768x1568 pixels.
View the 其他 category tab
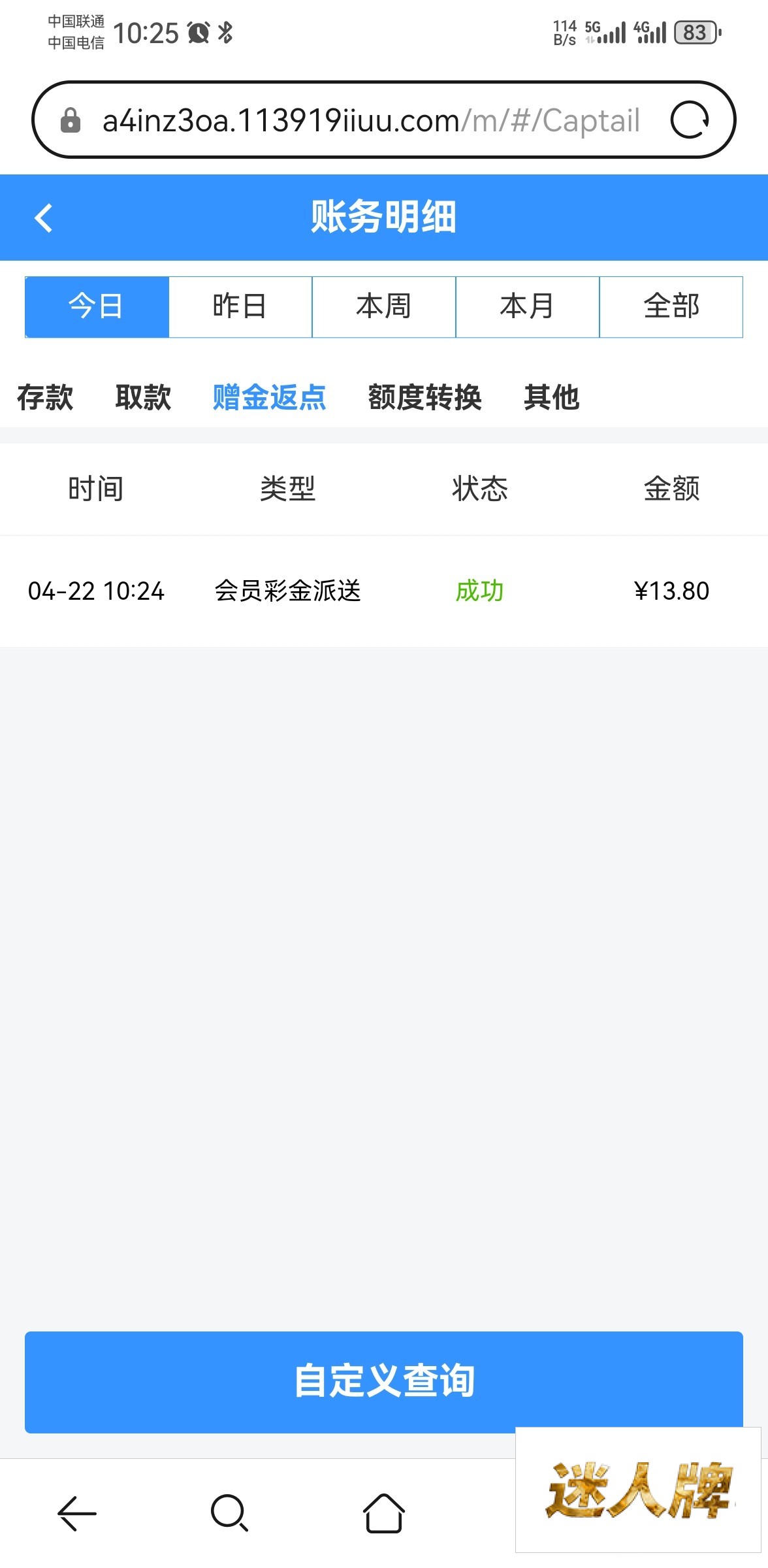(551, 397)
